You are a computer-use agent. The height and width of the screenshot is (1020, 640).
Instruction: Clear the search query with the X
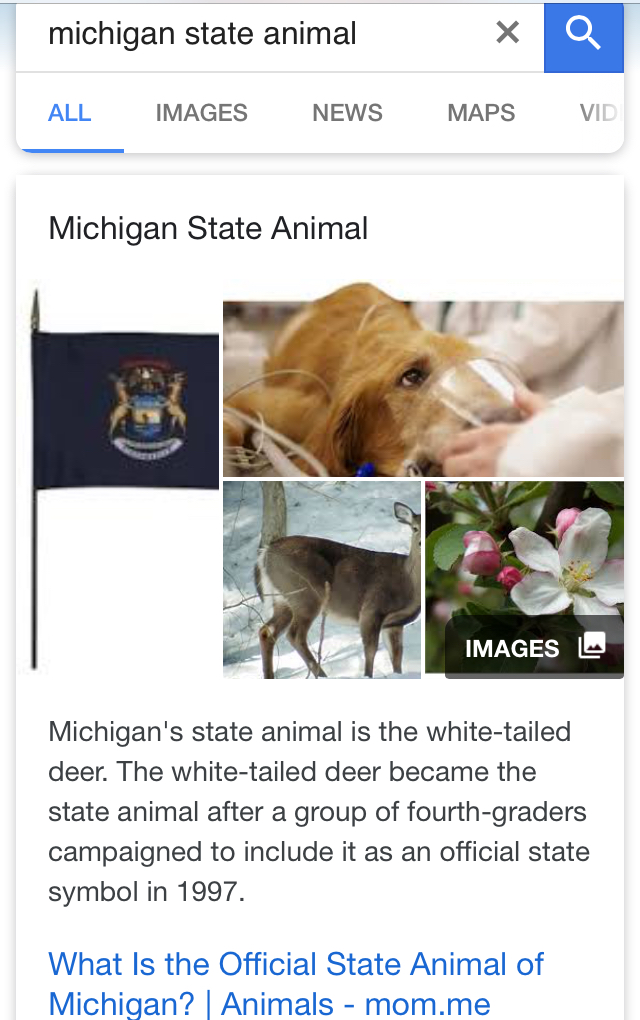(x=508, y=34)
